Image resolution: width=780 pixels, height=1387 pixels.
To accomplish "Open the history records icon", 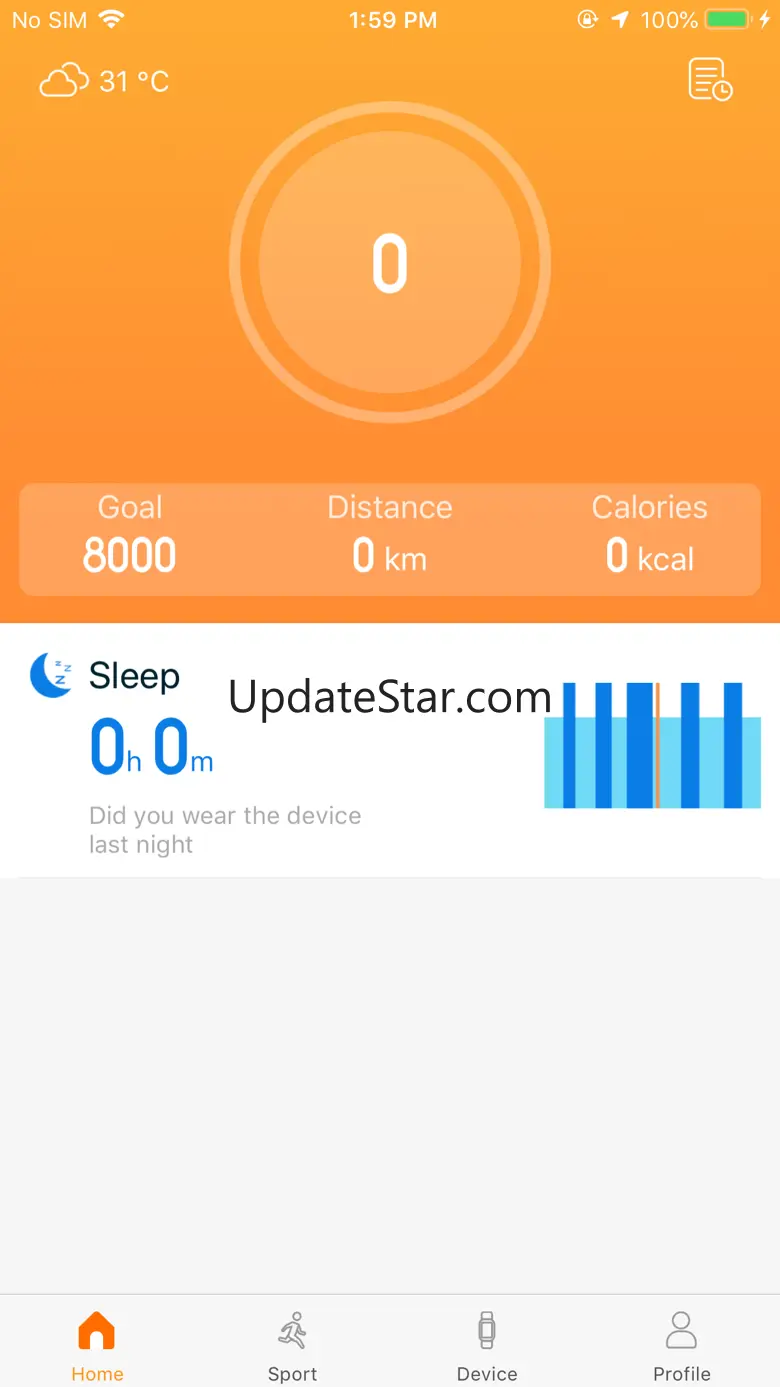I will coord(710,80).
